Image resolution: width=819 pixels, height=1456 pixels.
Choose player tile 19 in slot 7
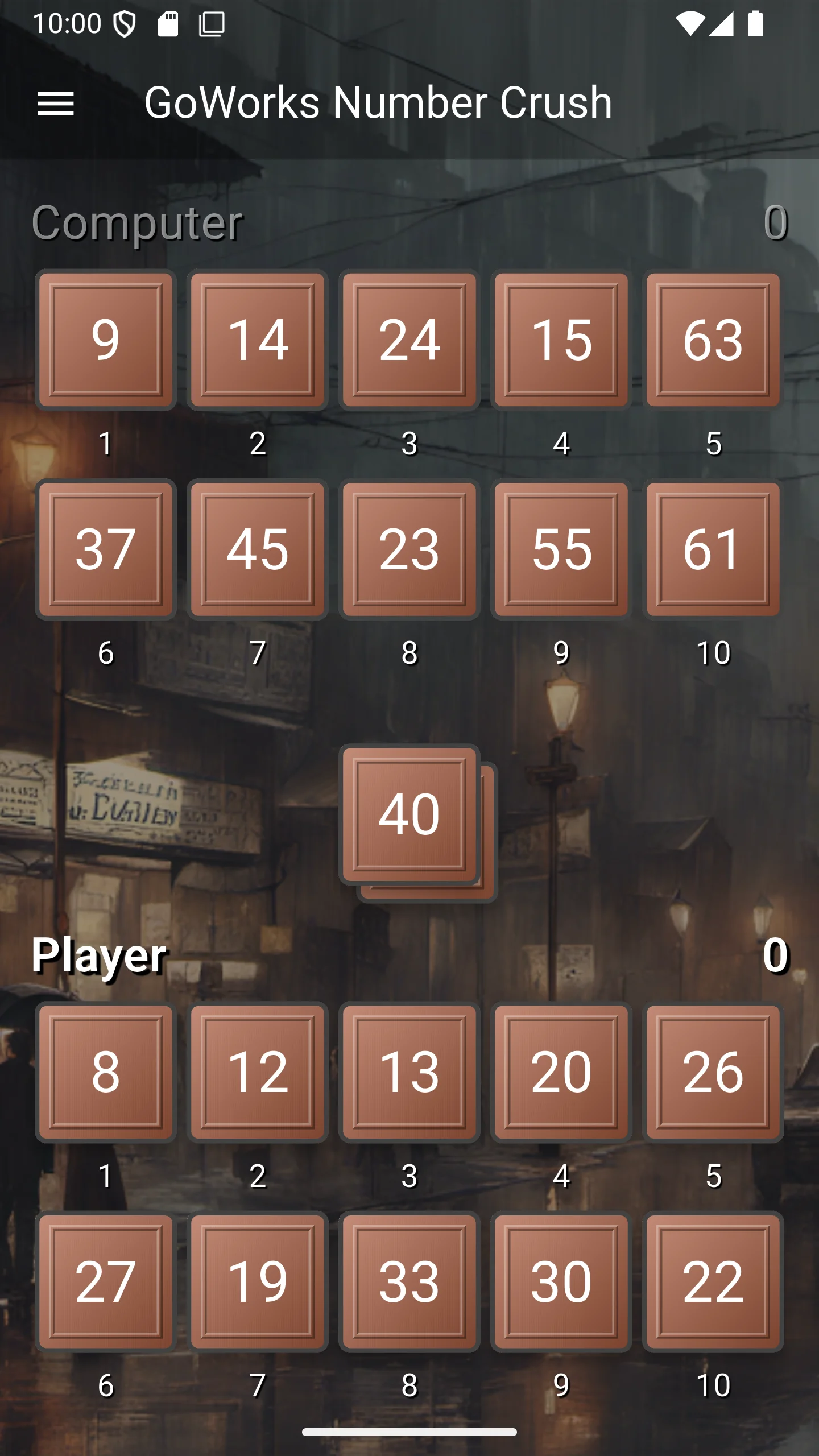coord(258,1281)
